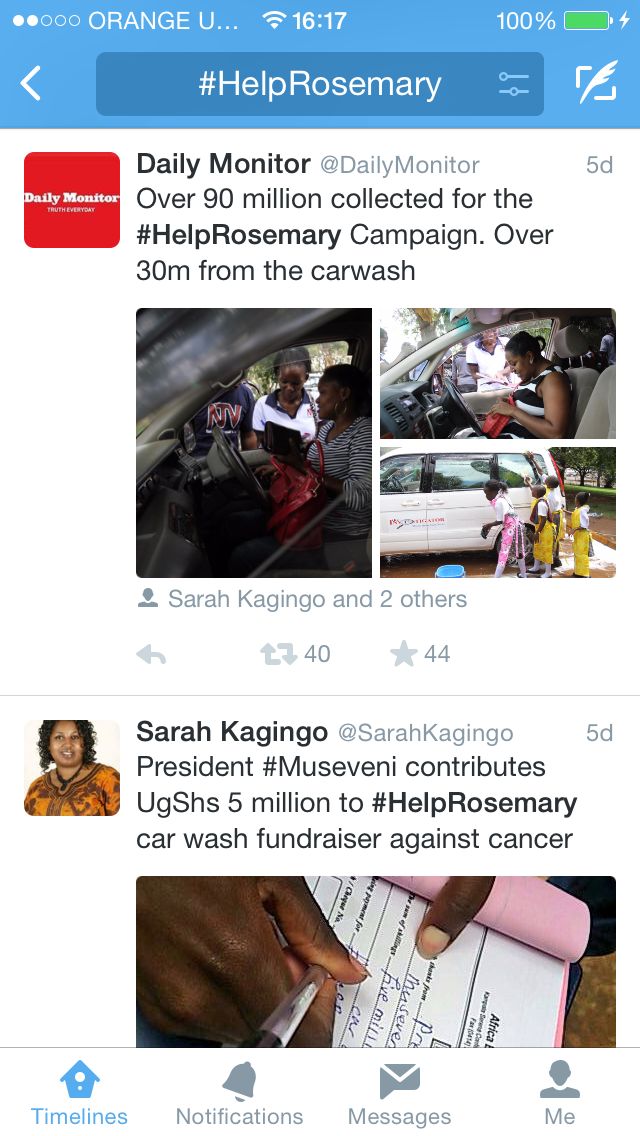This screenshot has height=1136, width=640.
Task: Switch to the Messages tab
Action: click(x=399, y=1093)
